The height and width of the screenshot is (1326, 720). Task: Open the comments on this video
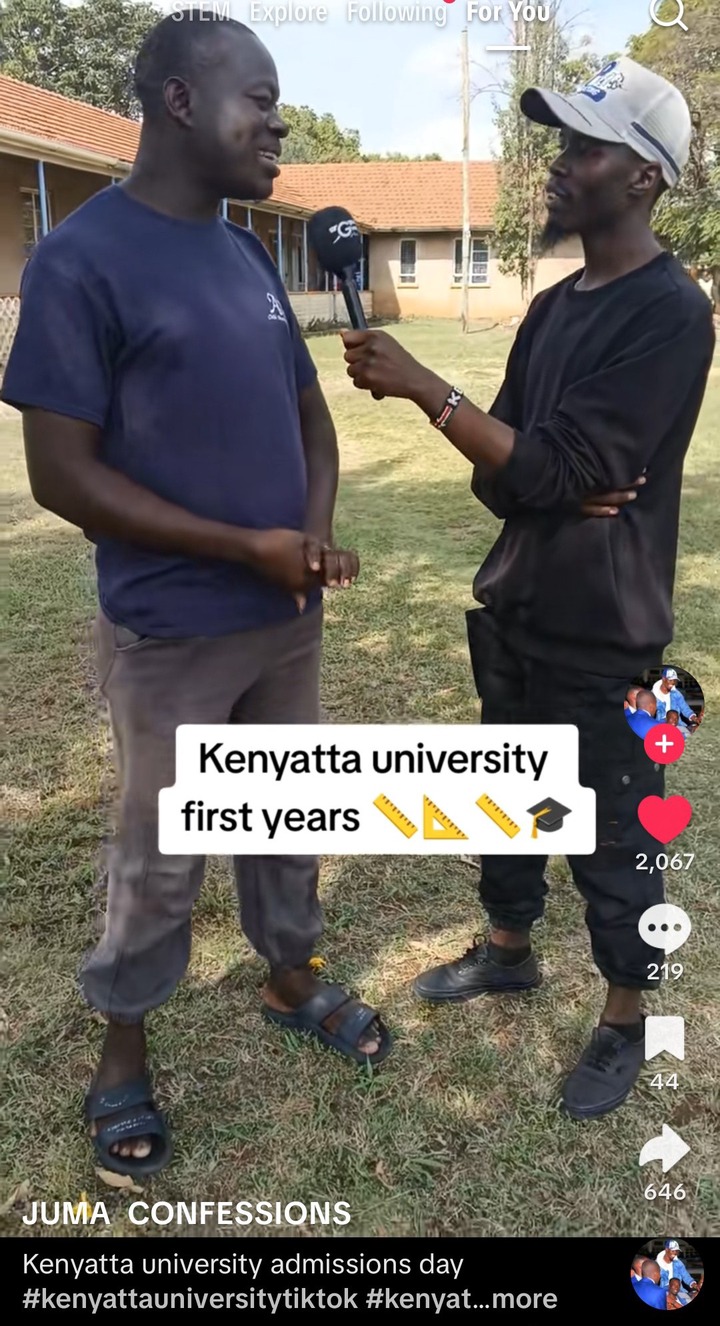tap(664, 928)
